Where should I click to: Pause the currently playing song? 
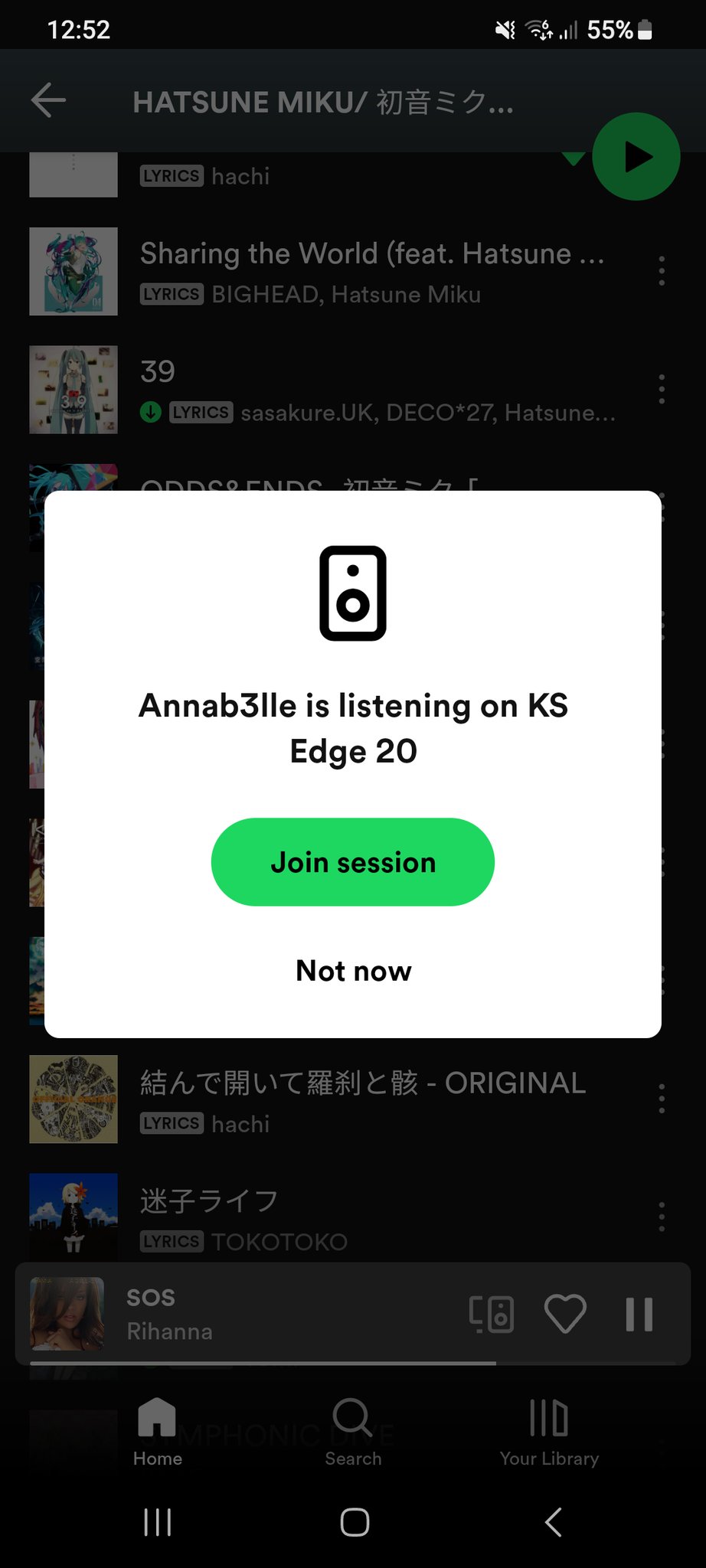pos(639,1314)
